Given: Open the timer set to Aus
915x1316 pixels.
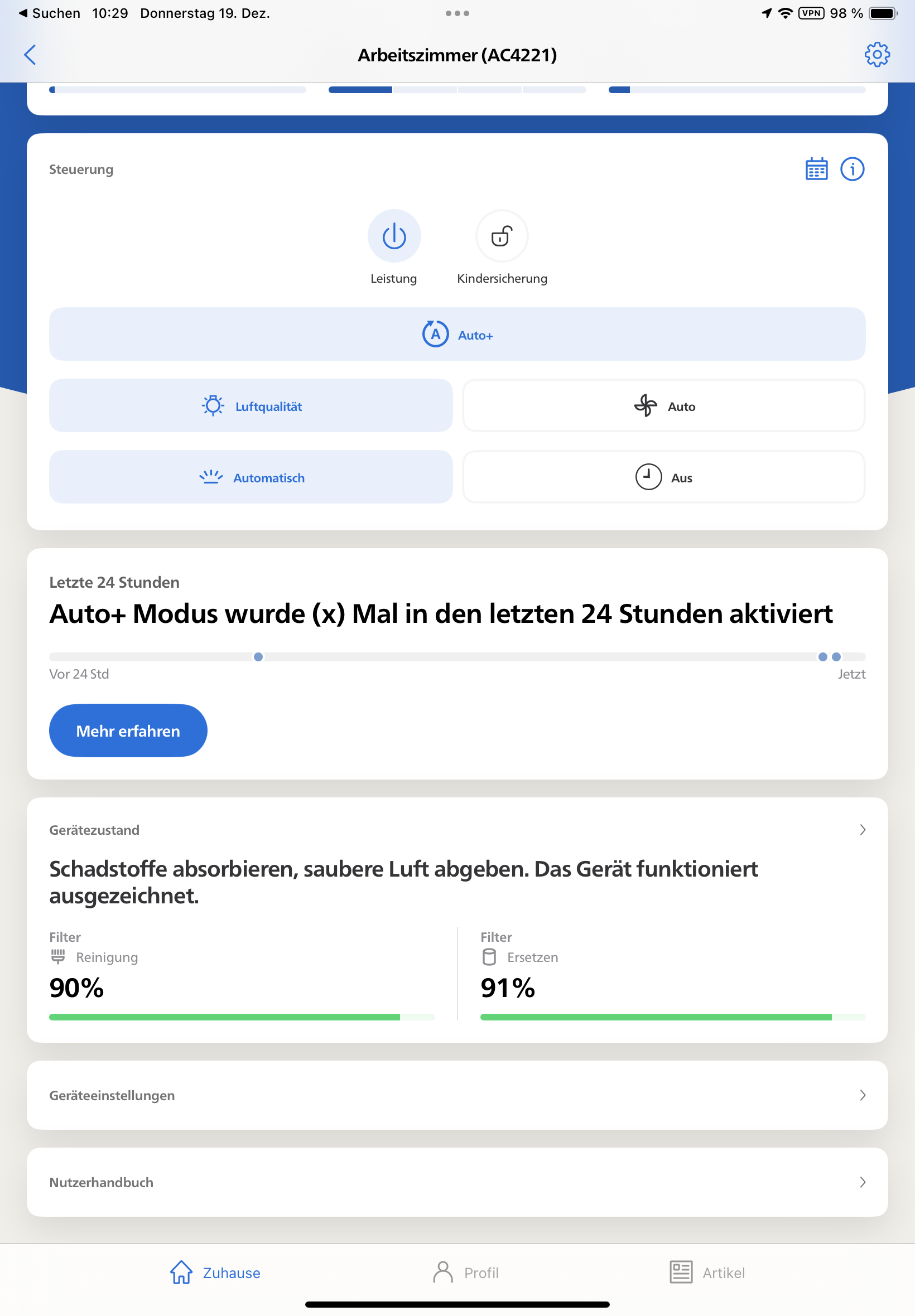Looking at the screenshot, I should (x=663, y=477).
